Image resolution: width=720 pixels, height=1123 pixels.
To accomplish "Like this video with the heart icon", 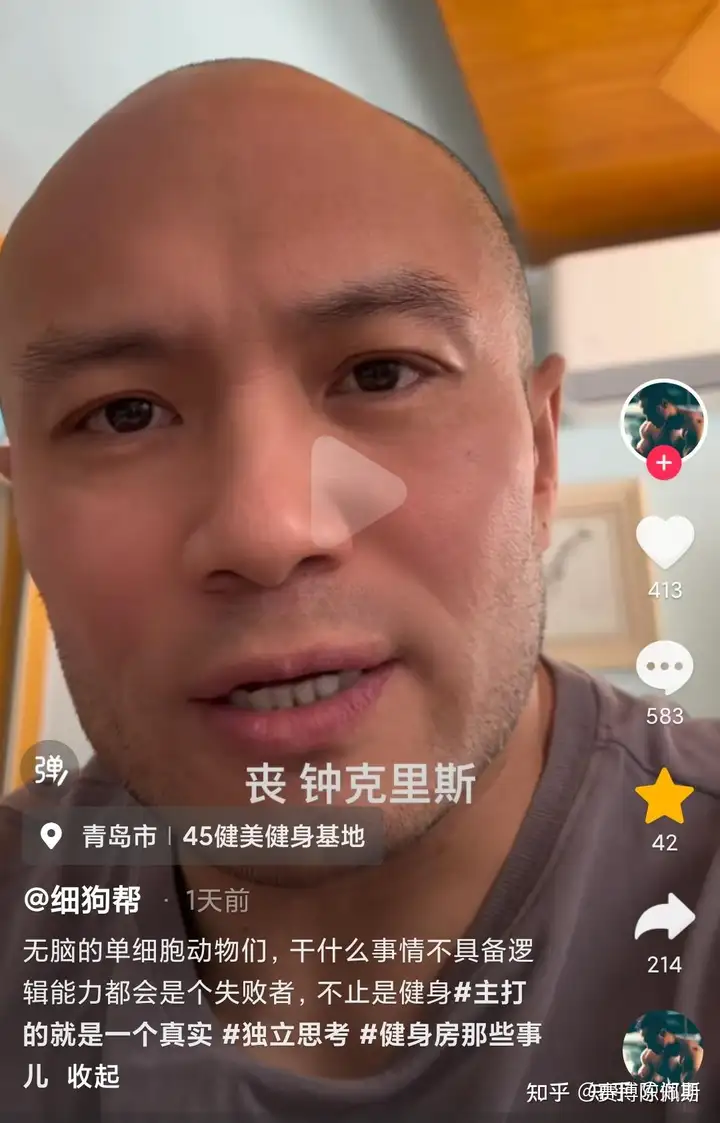I will point(664,541).
